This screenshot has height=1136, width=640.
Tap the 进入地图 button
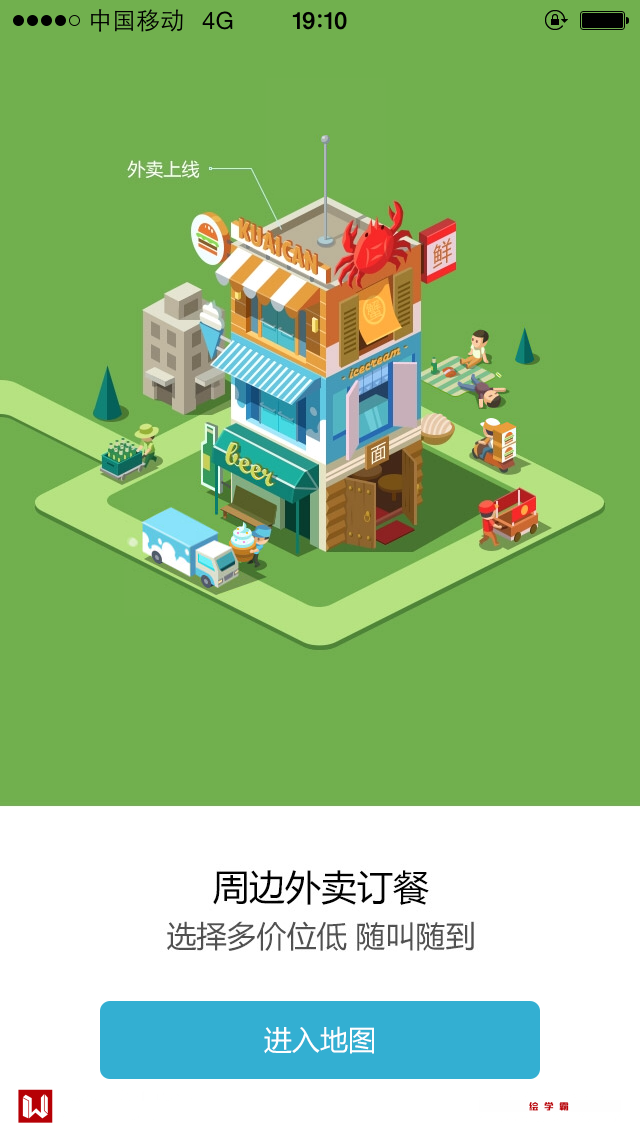coord(320,1040)
